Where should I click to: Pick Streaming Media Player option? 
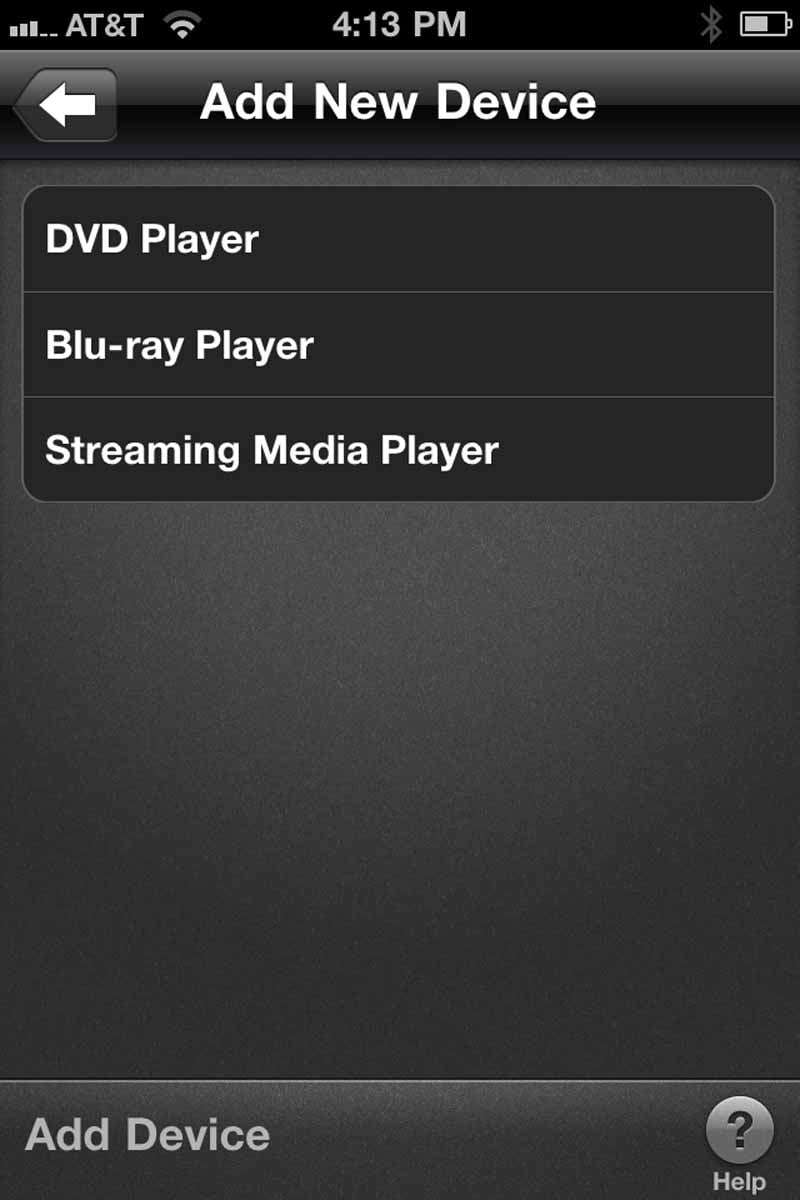[398, 450]
